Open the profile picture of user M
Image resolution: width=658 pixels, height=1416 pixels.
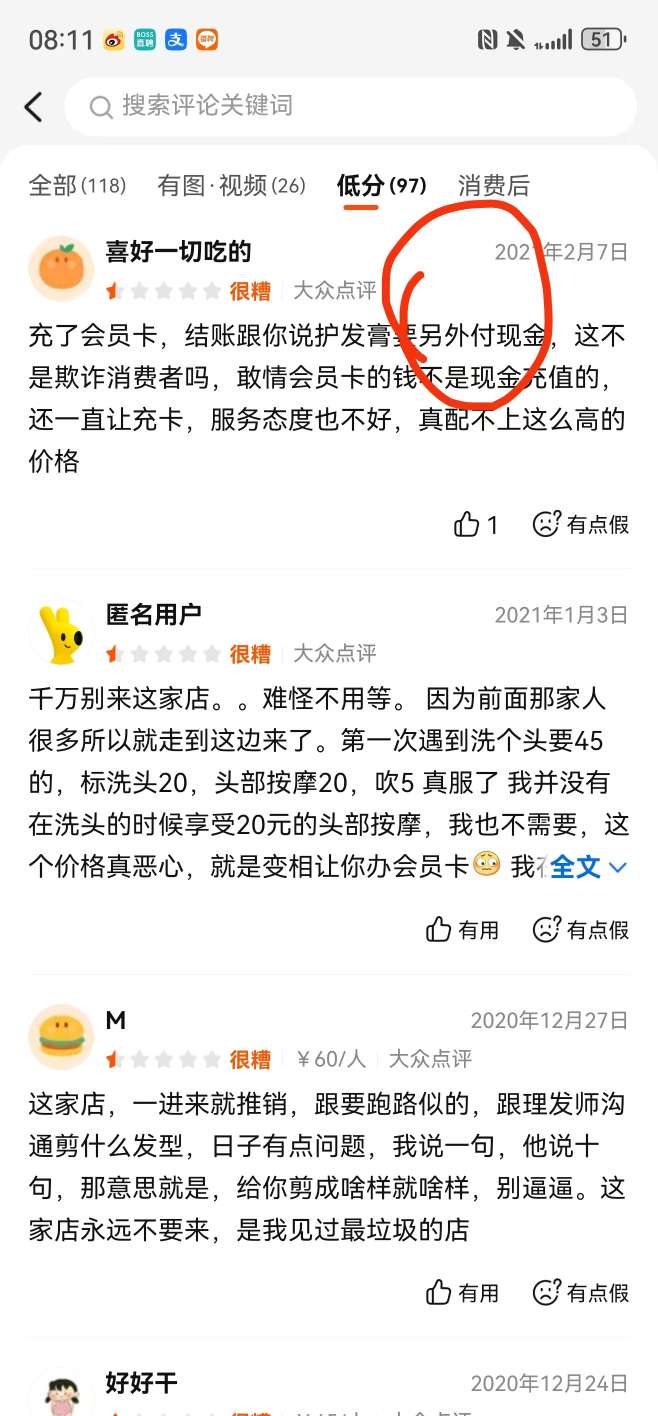[61, 1037]
